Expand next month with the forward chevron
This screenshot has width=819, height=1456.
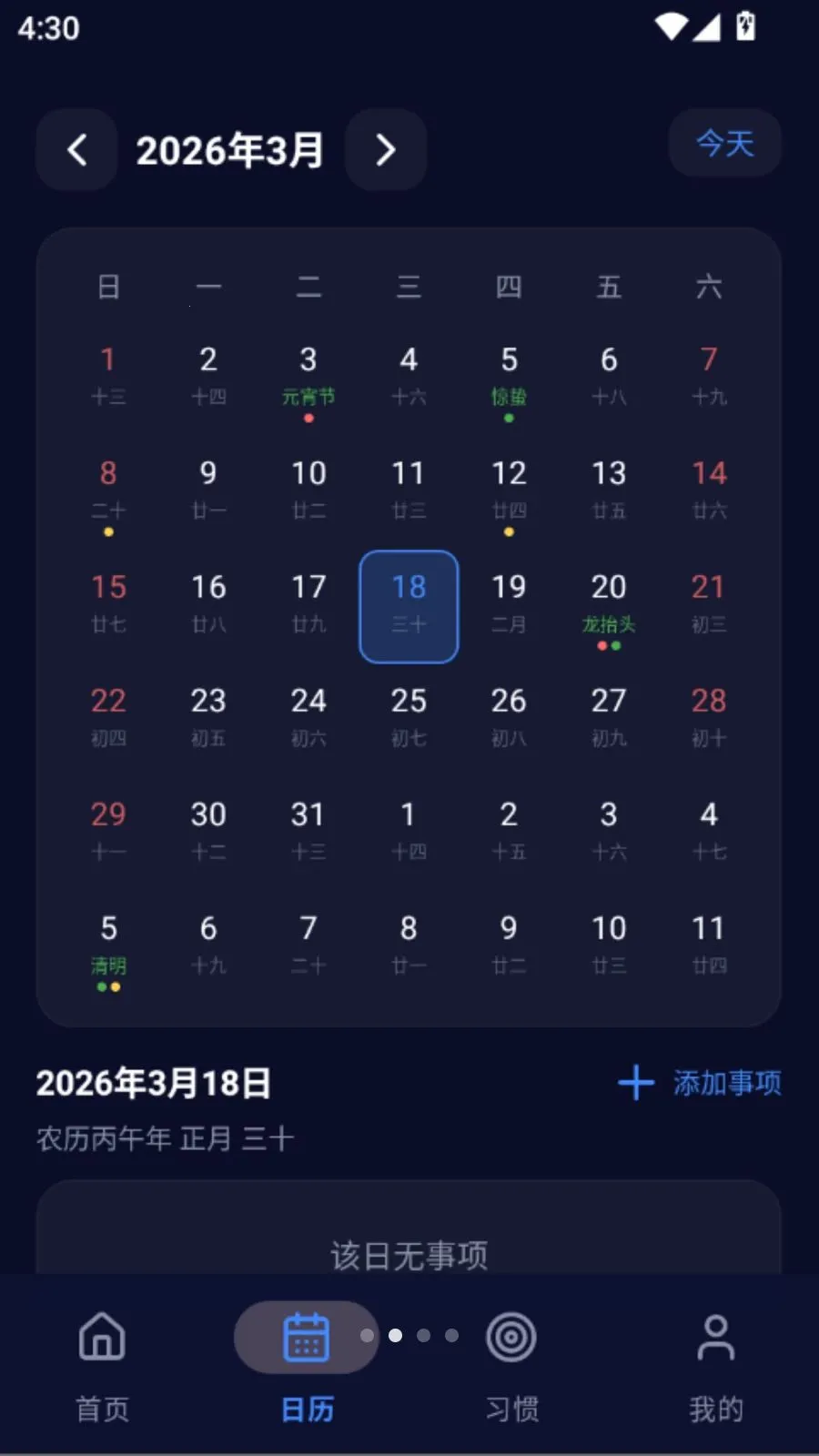385,149
